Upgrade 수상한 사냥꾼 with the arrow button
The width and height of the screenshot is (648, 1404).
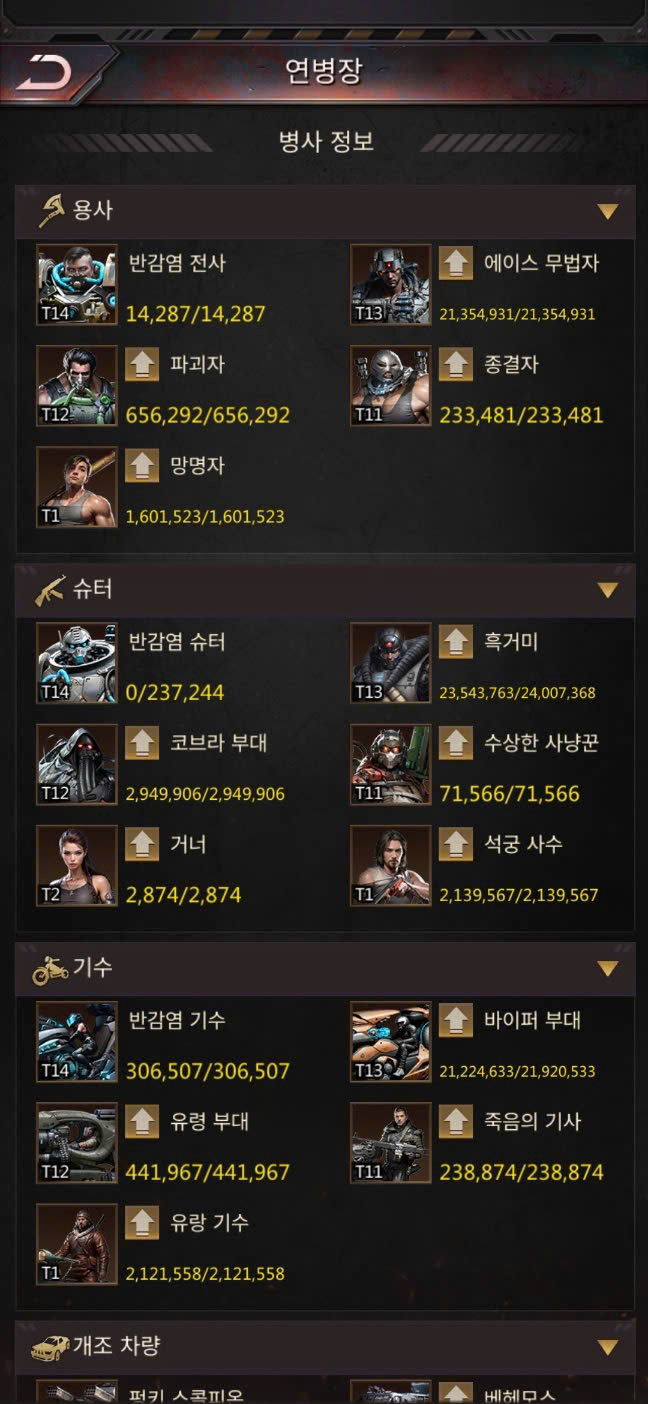456,742
